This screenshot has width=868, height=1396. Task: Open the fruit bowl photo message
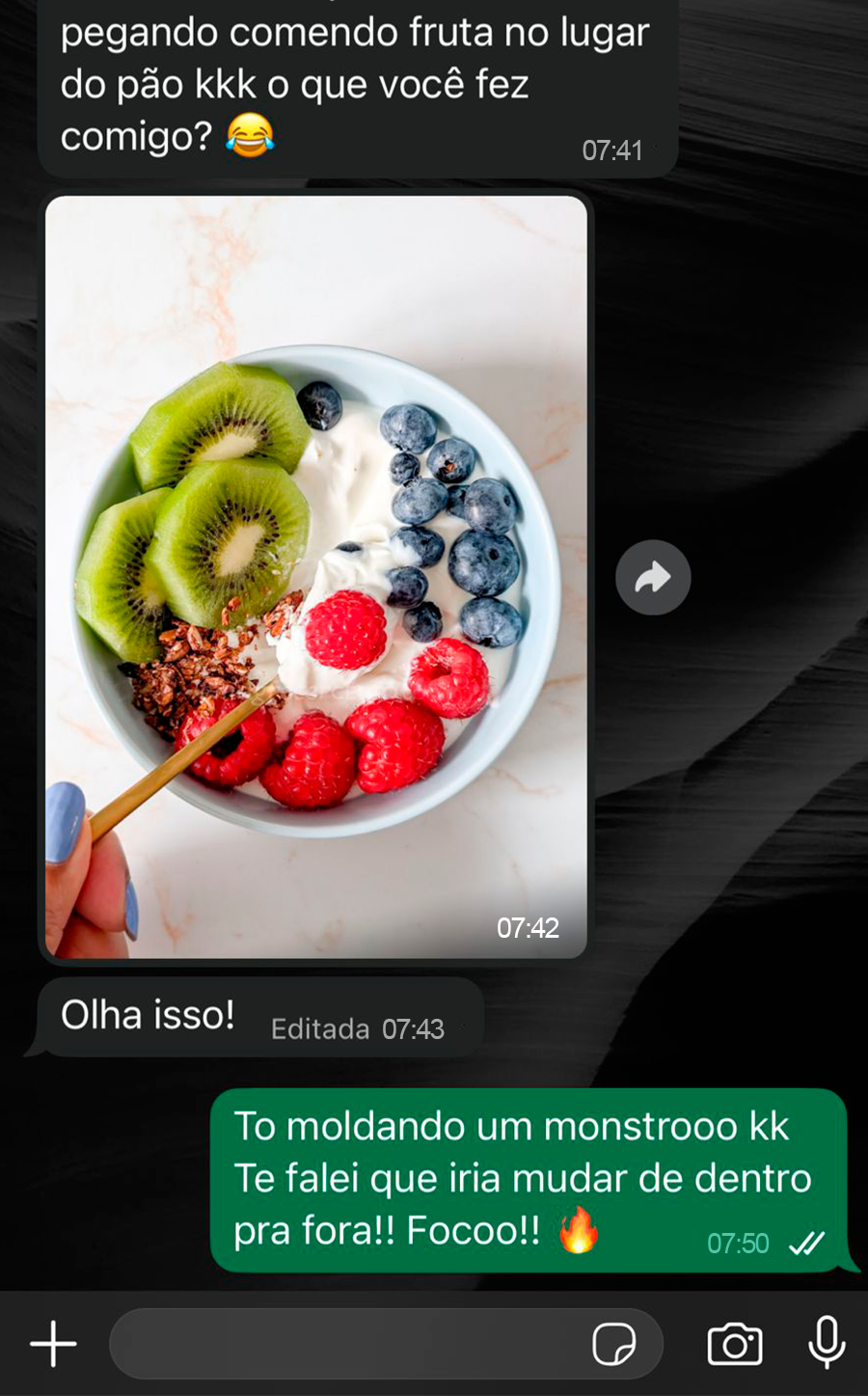[x=315, y=577]
